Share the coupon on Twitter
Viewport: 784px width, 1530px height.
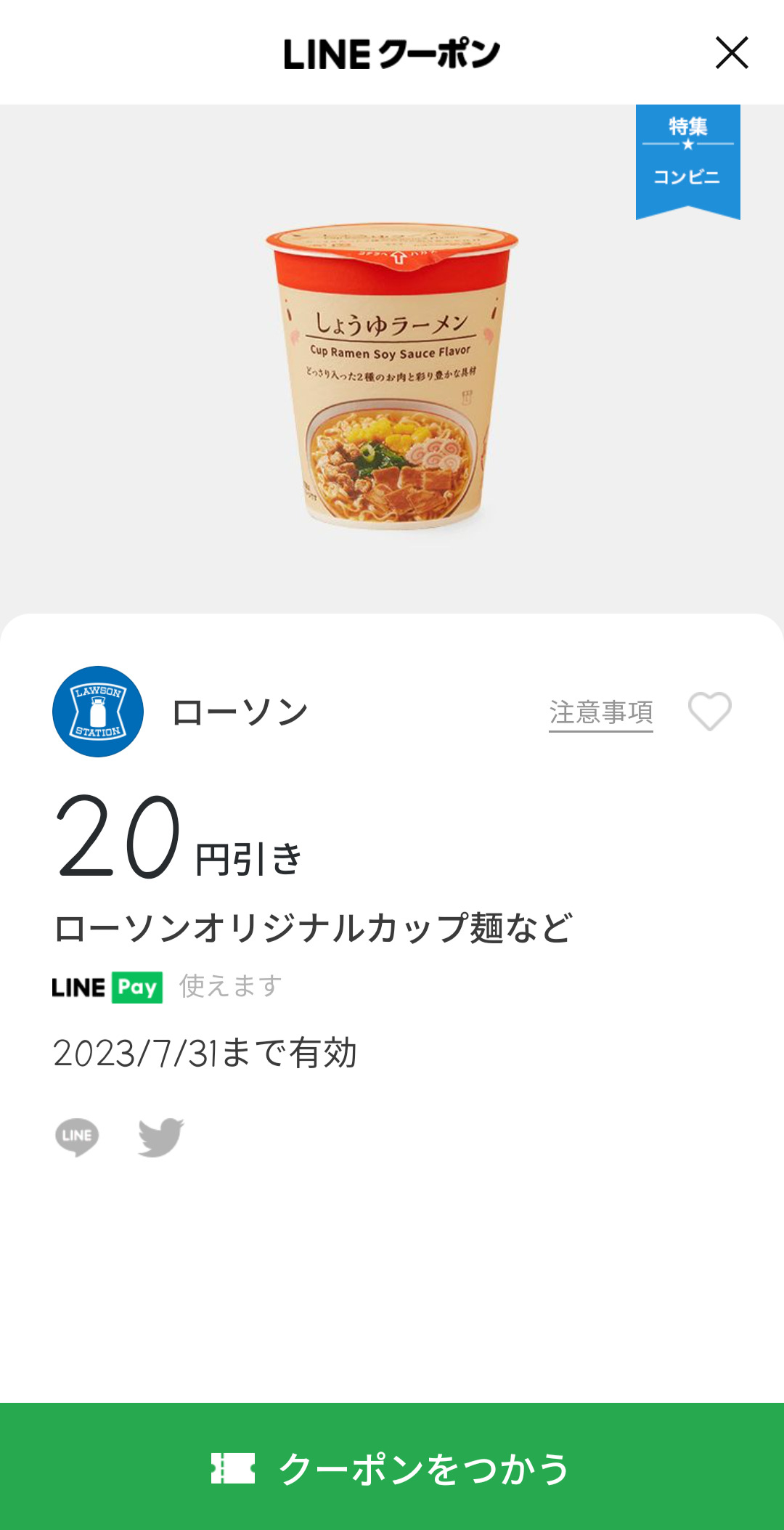point(160,1136)
